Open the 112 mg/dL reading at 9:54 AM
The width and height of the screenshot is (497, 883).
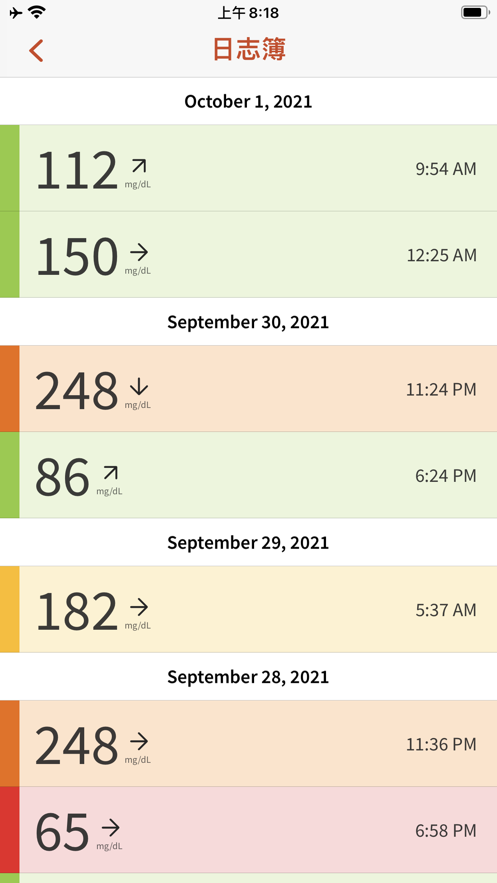248,168
